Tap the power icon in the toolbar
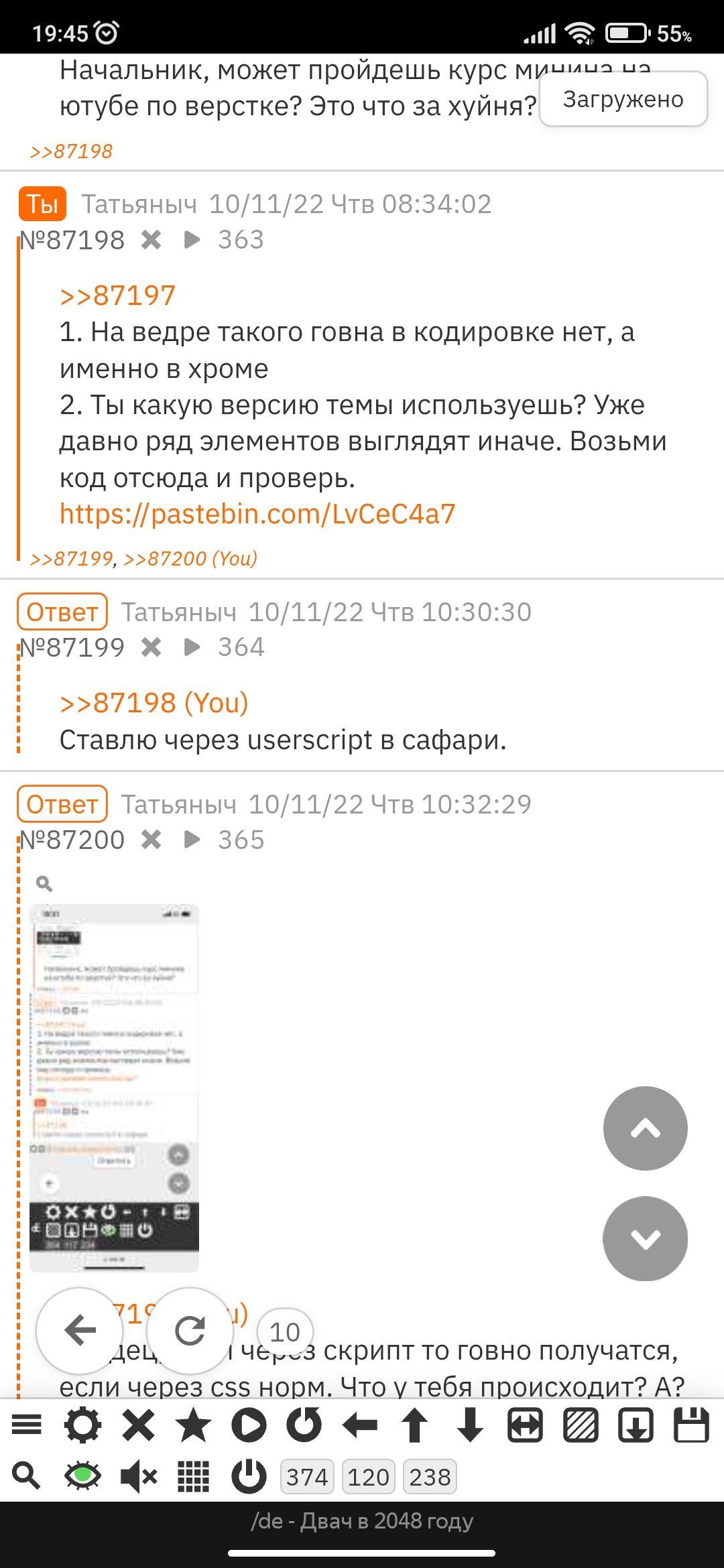724x1568 pixels. 249,1476
